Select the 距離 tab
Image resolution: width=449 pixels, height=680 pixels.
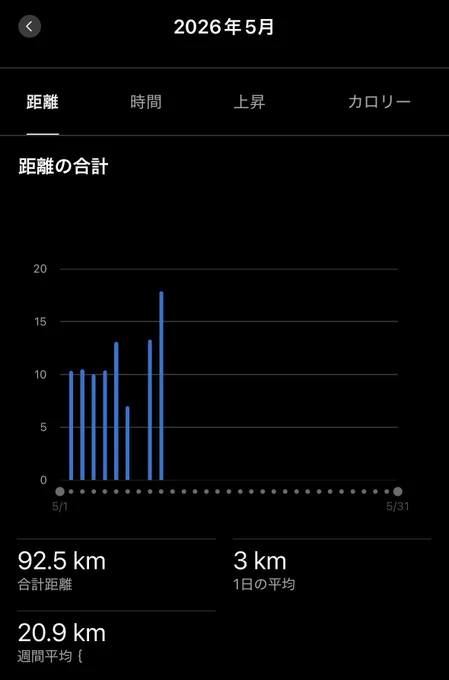(x=43, y=102)
